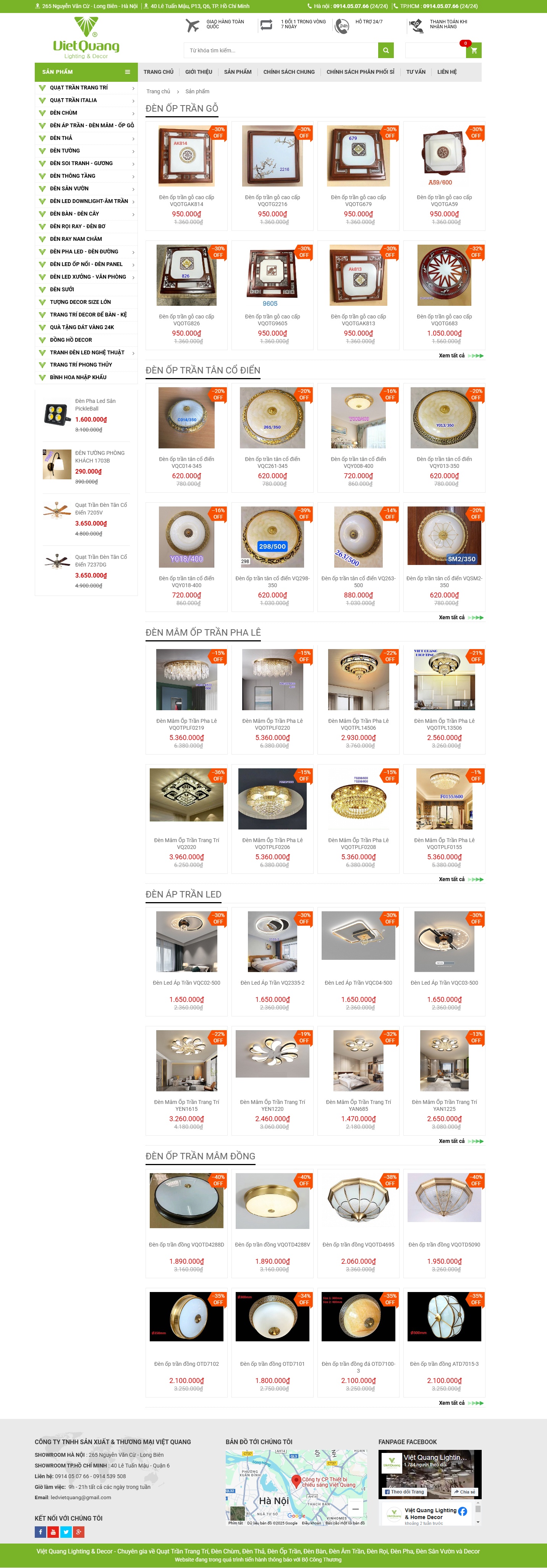The image size is (547, 1568).
Task: Tap the green search magnifier button
Action: (386, 50)
